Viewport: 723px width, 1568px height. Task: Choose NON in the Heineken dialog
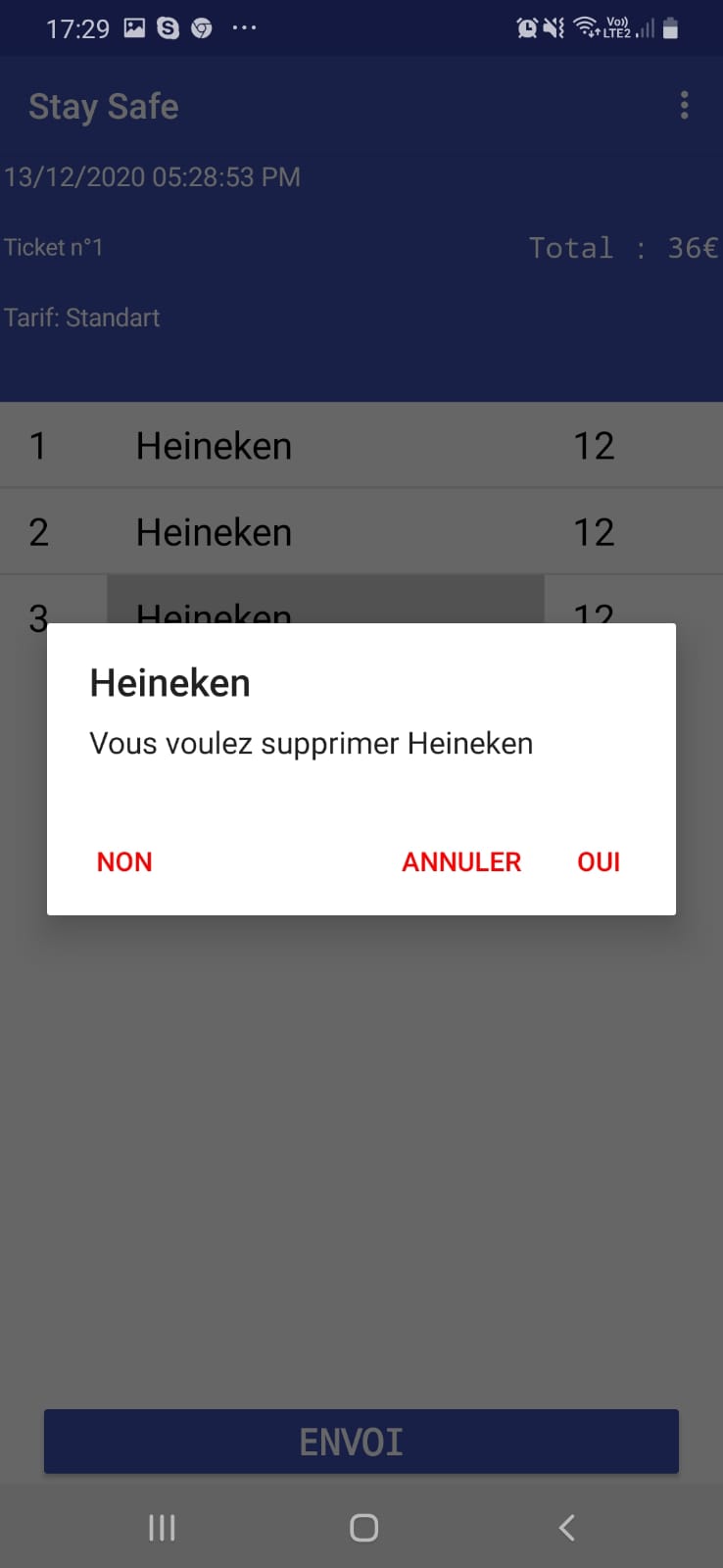pyautogui.click(x=124, y=861)
